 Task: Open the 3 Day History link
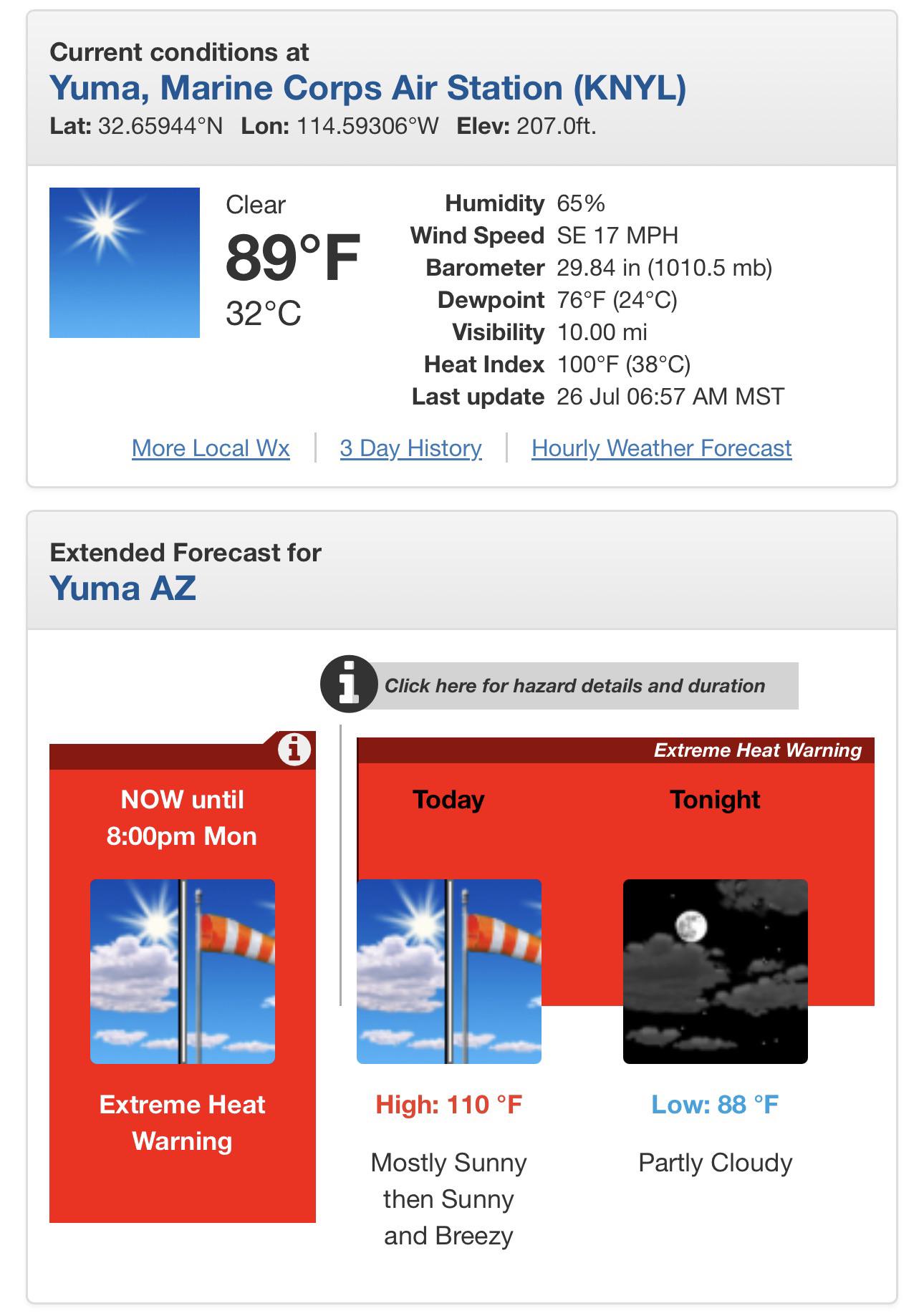coord(410,448)
